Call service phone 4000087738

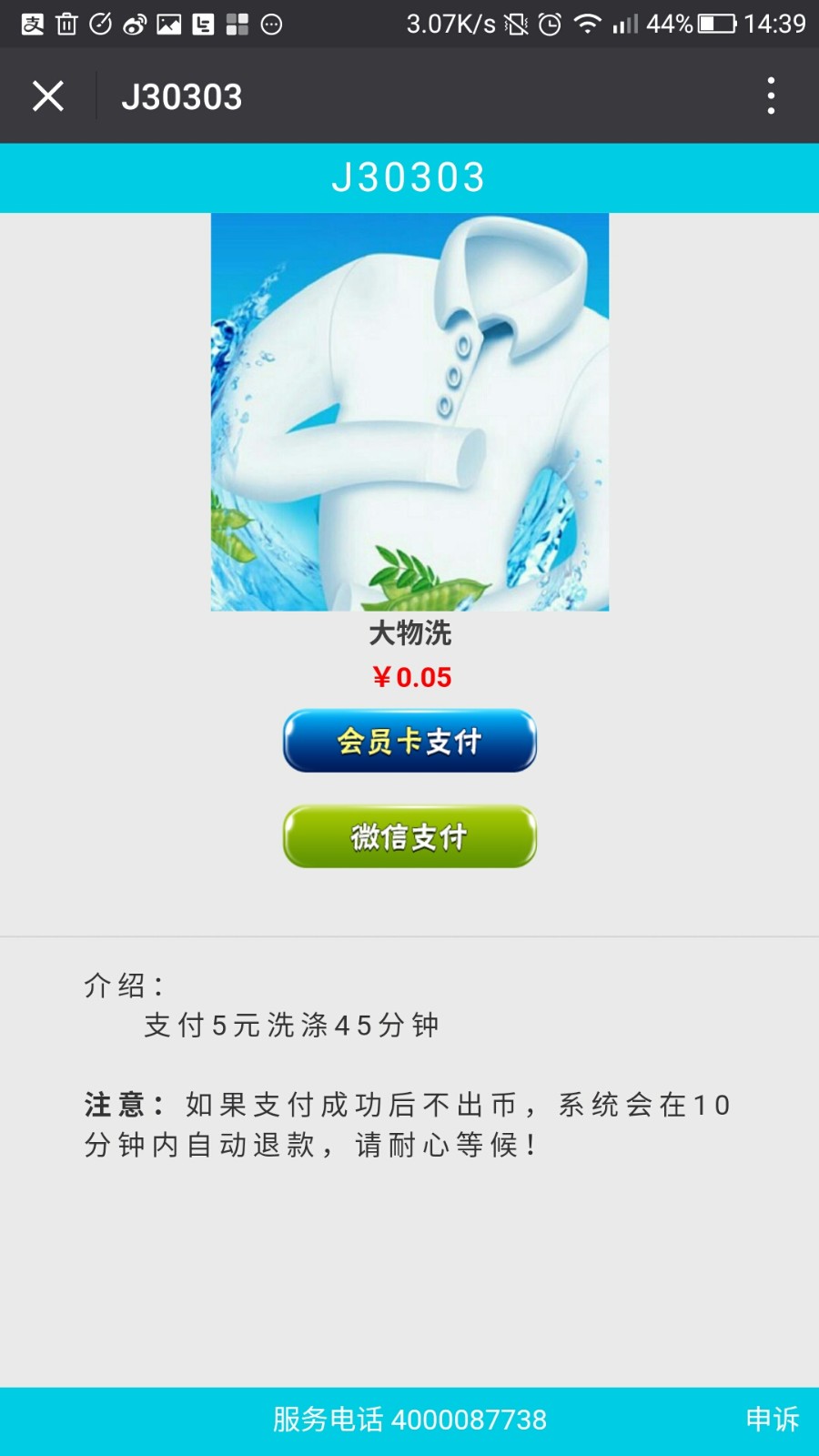point(409,1420)
